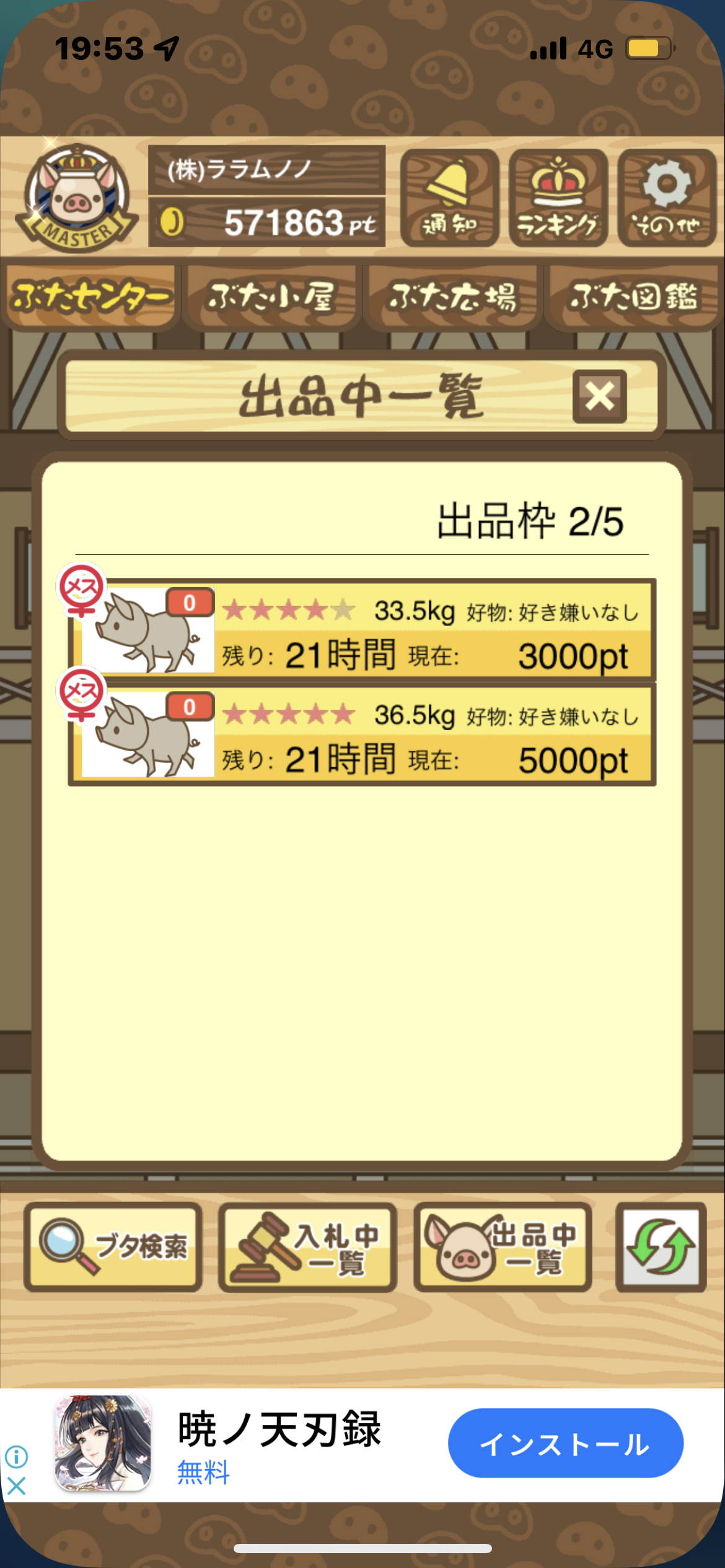Open the ランキング ranking screen
This screenshot has width=725, height=1568.
(x=558, y=198)
